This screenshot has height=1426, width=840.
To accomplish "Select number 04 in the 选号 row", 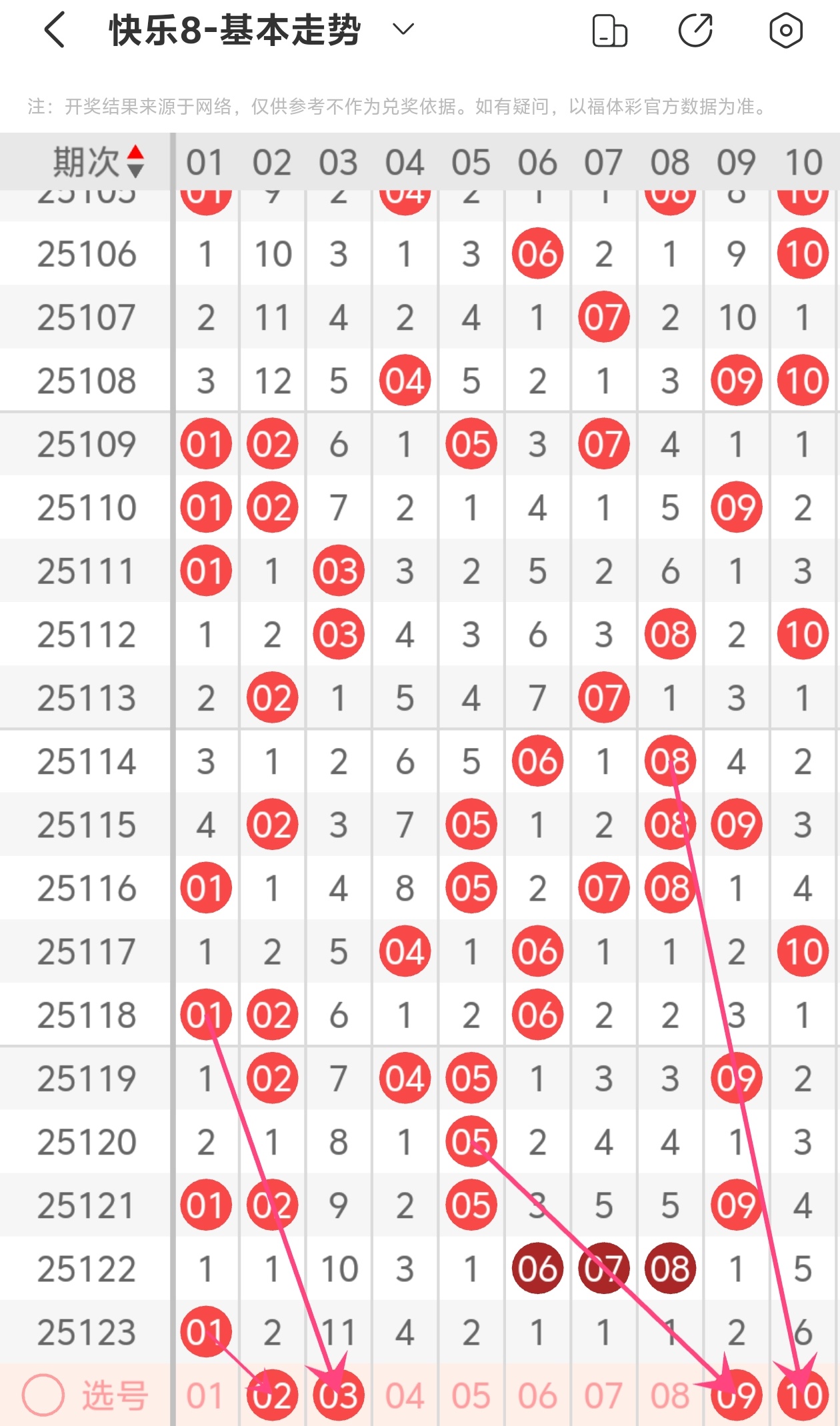I will [405, 1395].
